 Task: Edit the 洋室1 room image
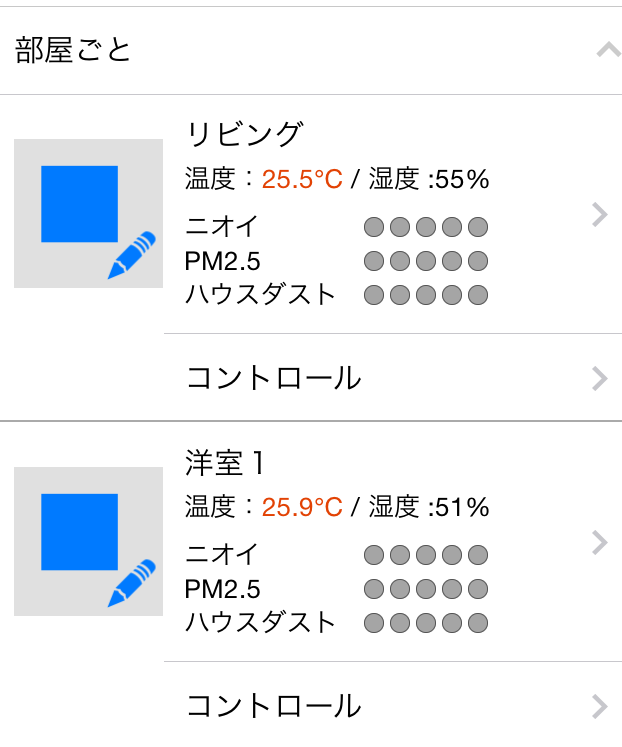(88, 541)
